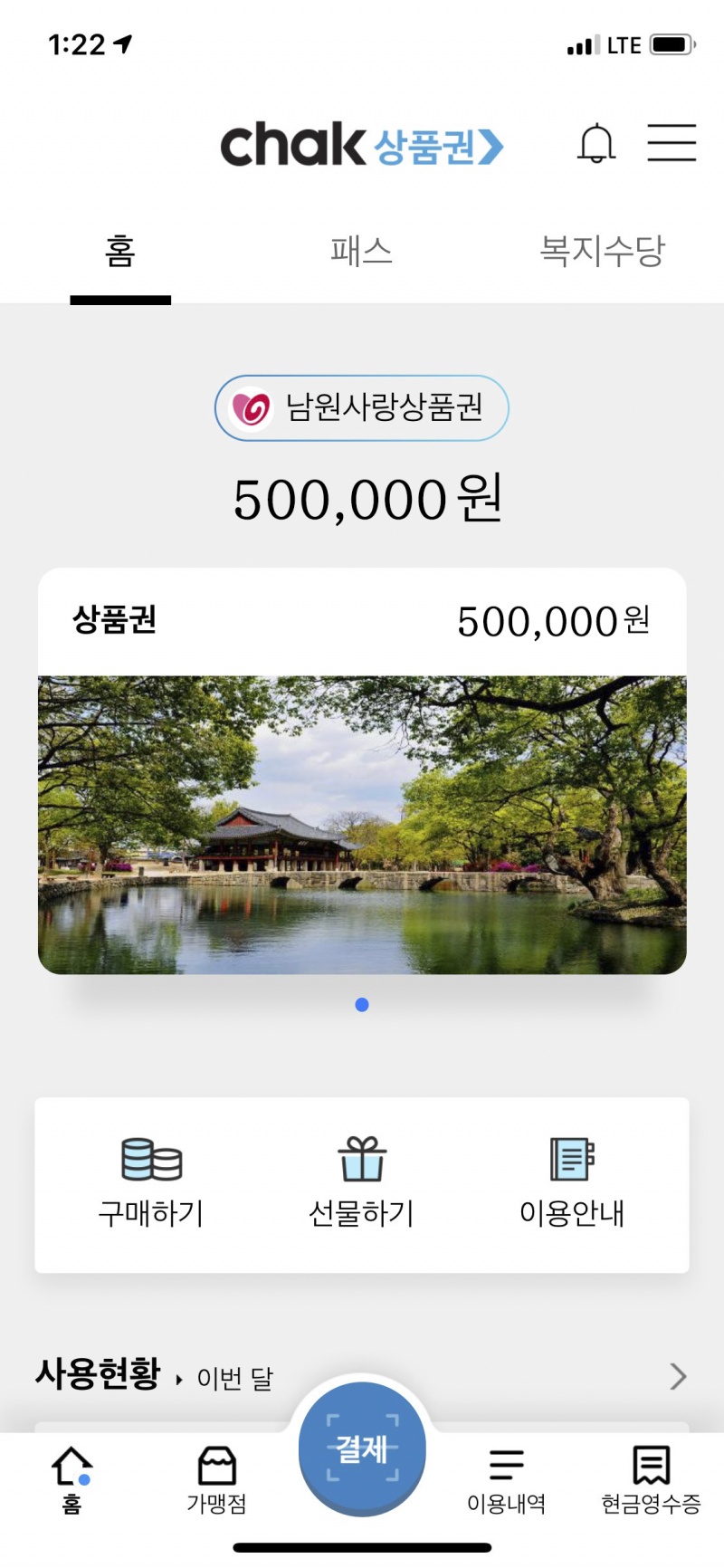Open the notifications bell
The image size is (724, 1568).
pos(596,144)
